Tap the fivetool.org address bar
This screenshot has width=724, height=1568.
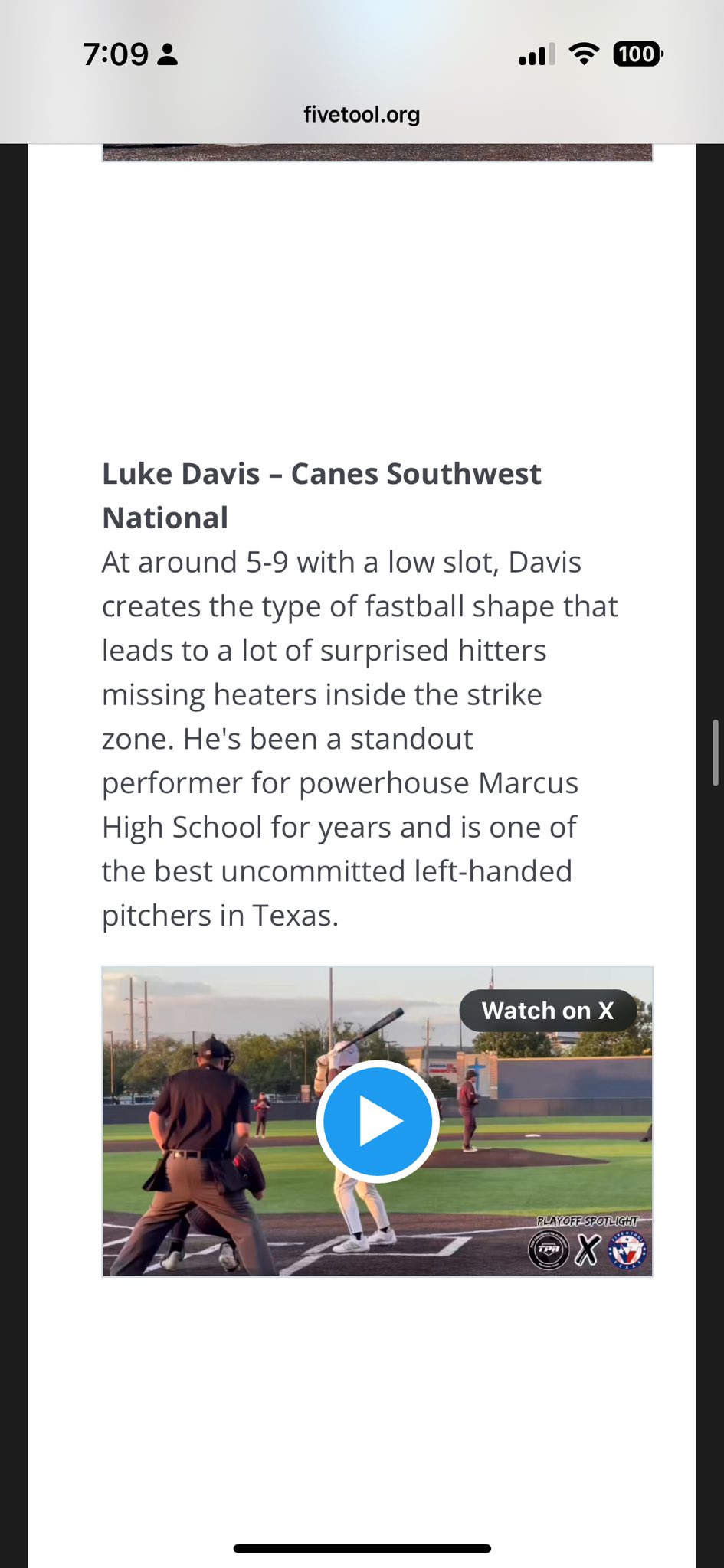pos(362,115)
